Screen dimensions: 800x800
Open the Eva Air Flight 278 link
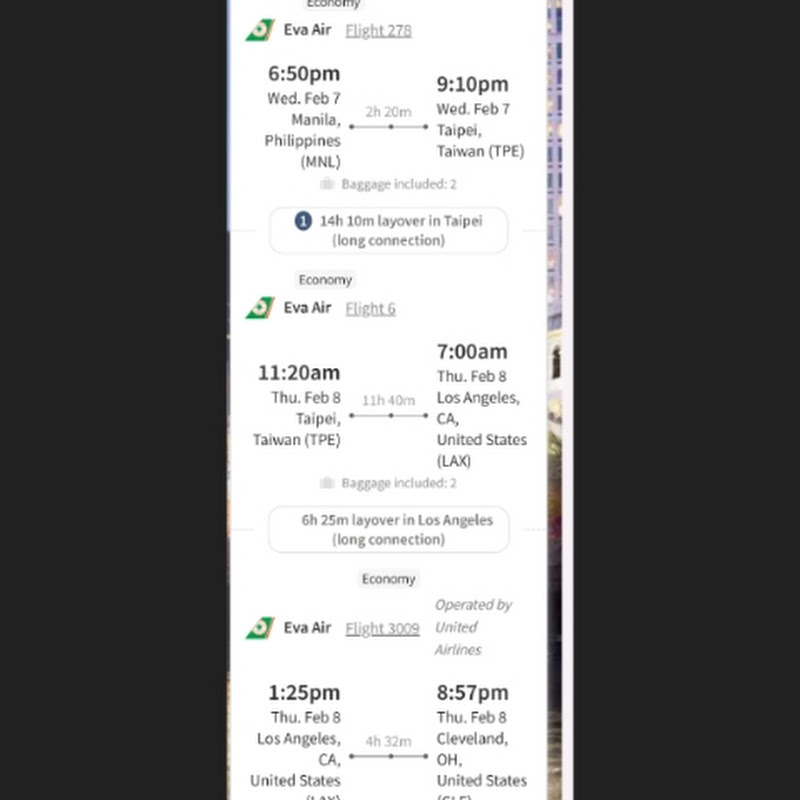[378, 30]
